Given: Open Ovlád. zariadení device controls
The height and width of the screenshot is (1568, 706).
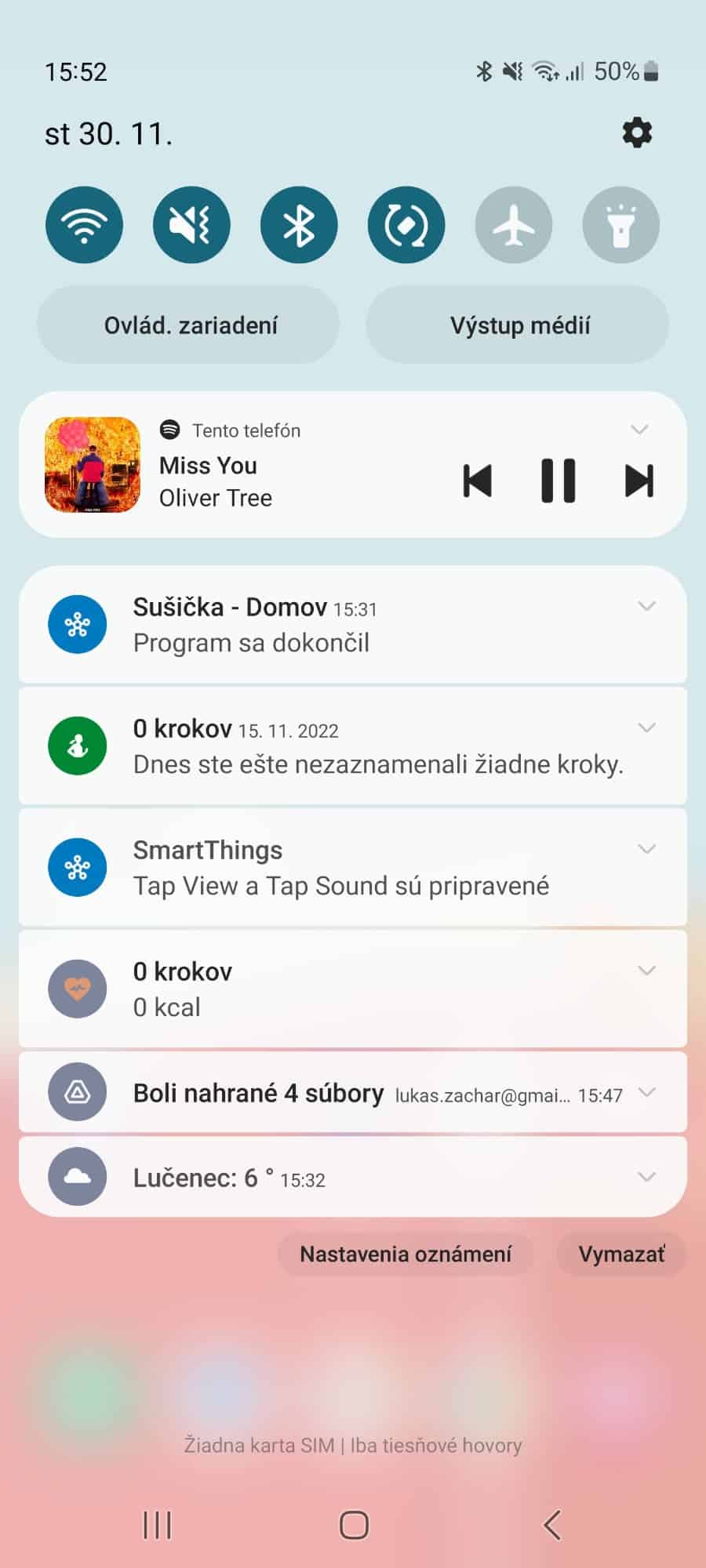Looking at the screenshot, I should point(189,325).
